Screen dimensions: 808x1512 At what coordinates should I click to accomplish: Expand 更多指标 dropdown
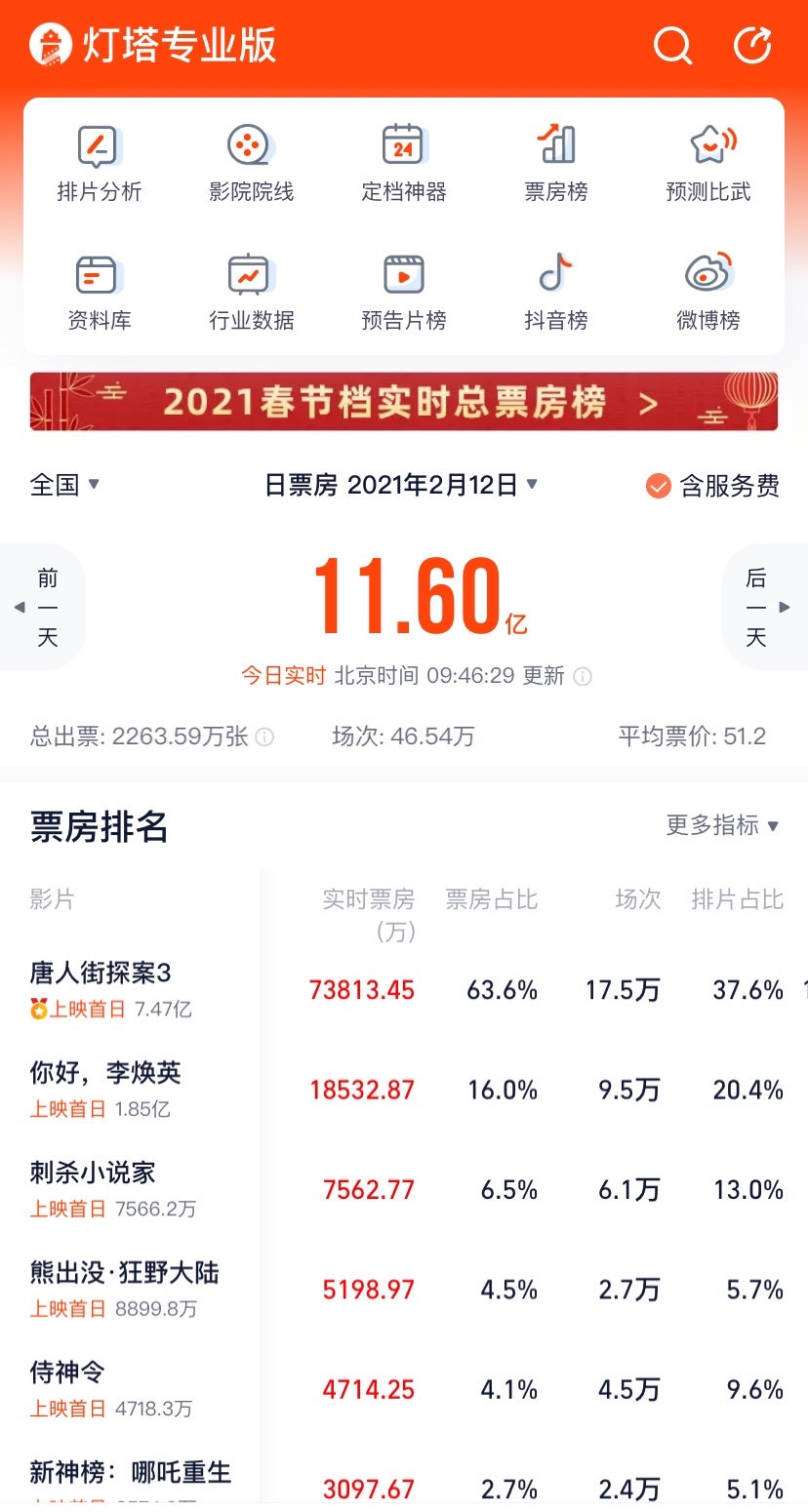click(722, 825)
